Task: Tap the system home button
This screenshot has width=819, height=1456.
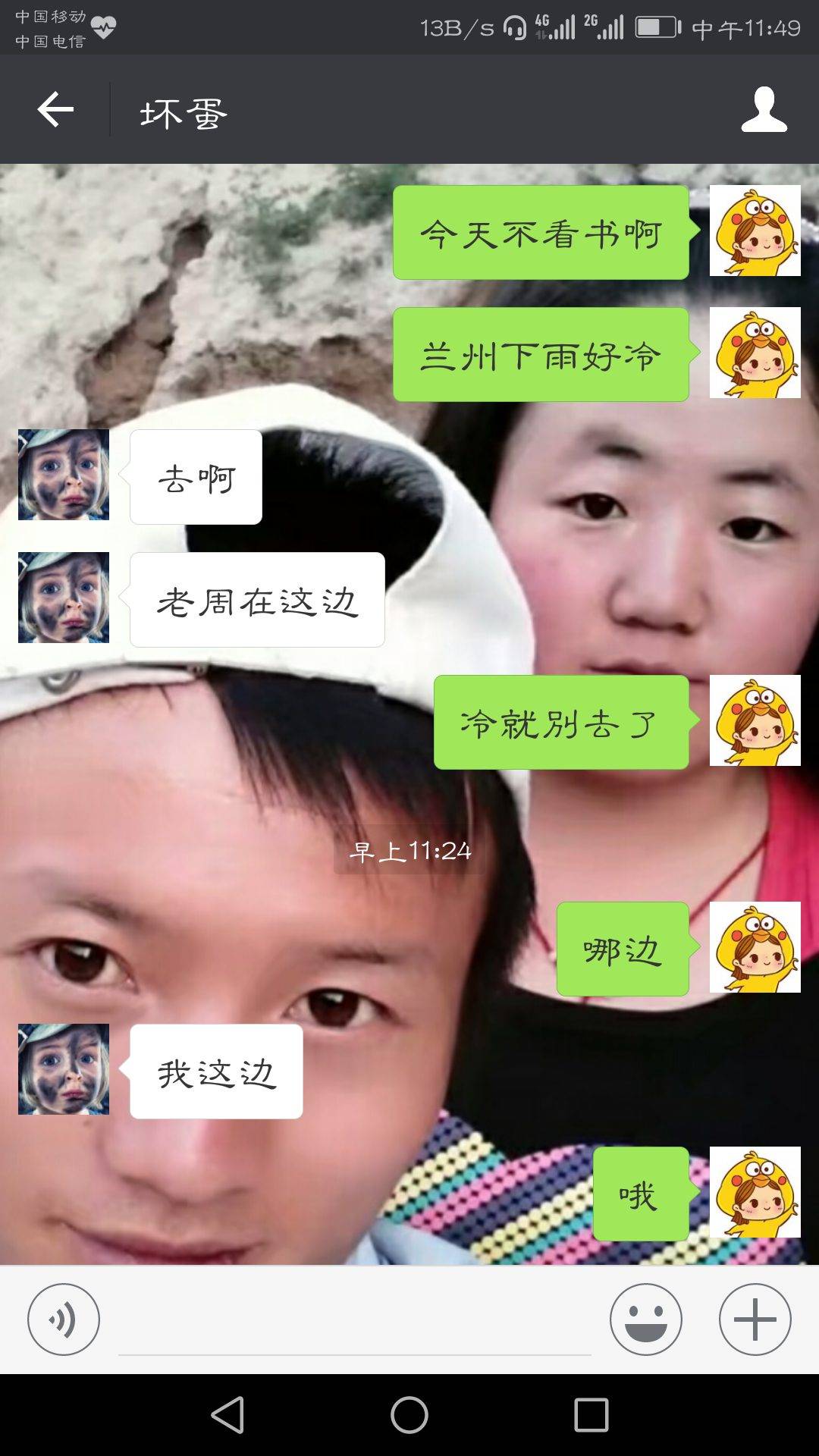Action: 409,1415
